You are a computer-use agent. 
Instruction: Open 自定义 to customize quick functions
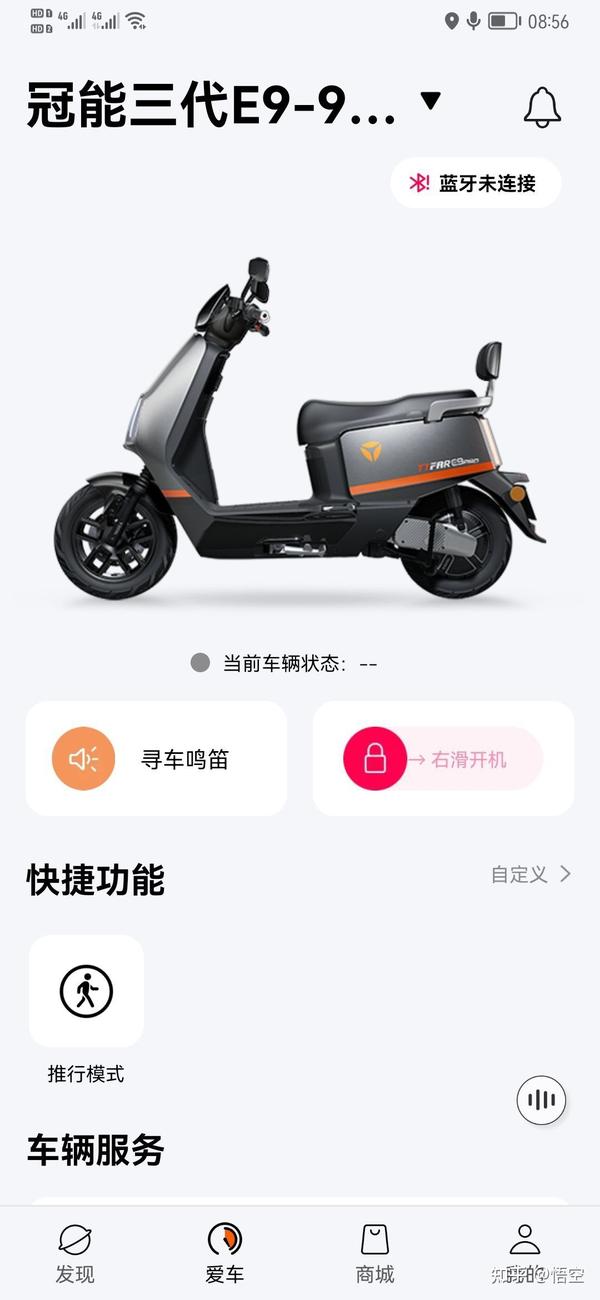coord(531,875)
